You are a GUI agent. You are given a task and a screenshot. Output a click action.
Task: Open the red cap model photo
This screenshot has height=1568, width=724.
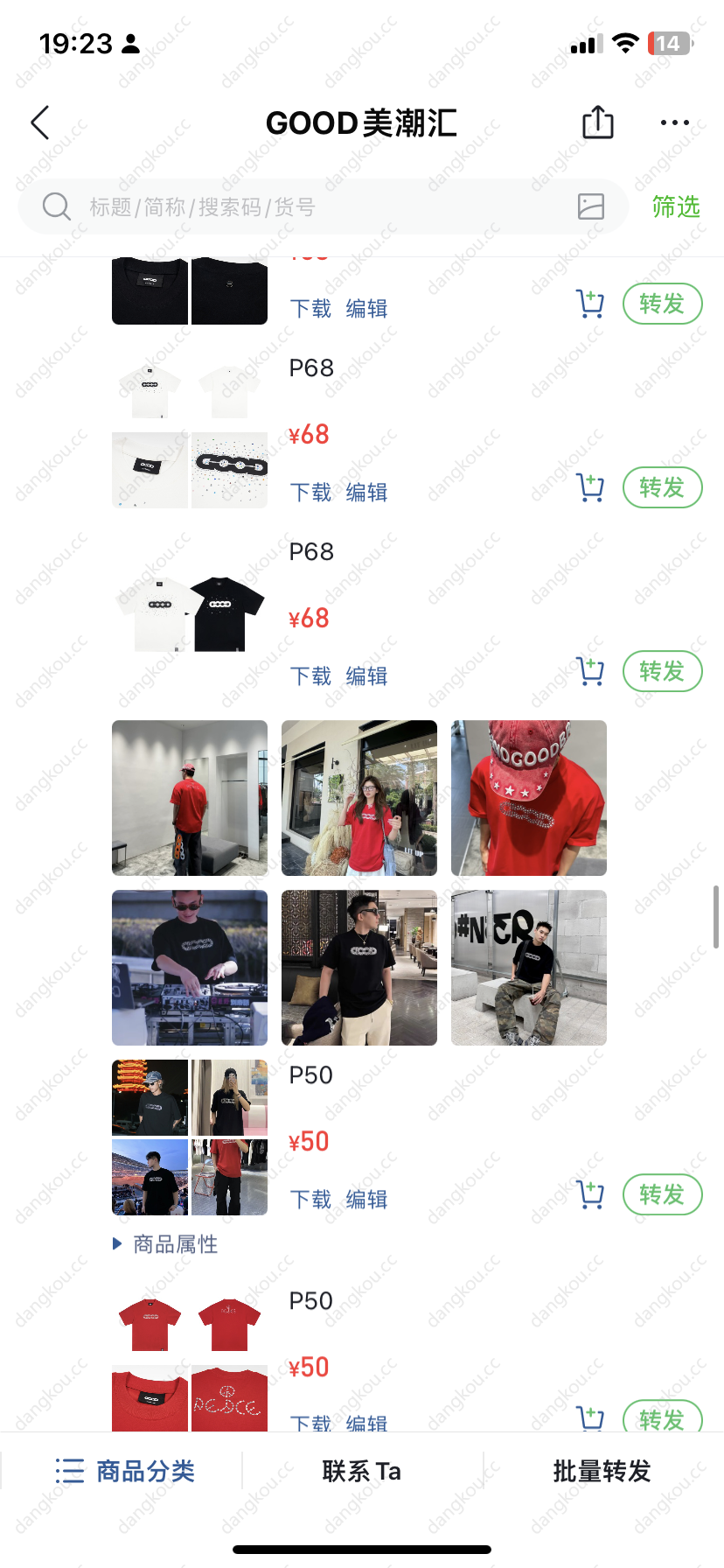(528, 798)
